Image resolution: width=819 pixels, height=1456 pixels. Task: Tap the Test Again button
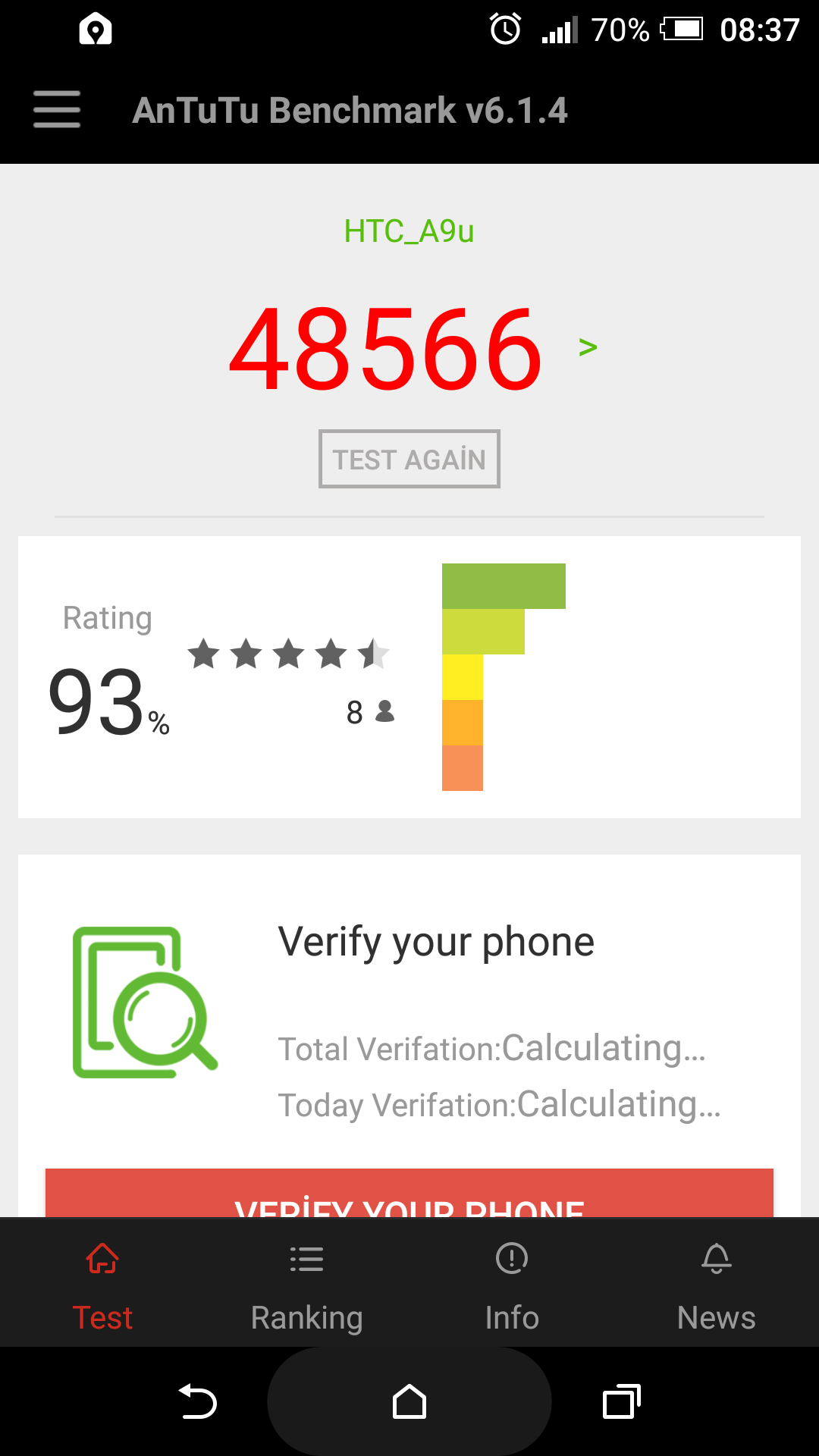[409, 459]
